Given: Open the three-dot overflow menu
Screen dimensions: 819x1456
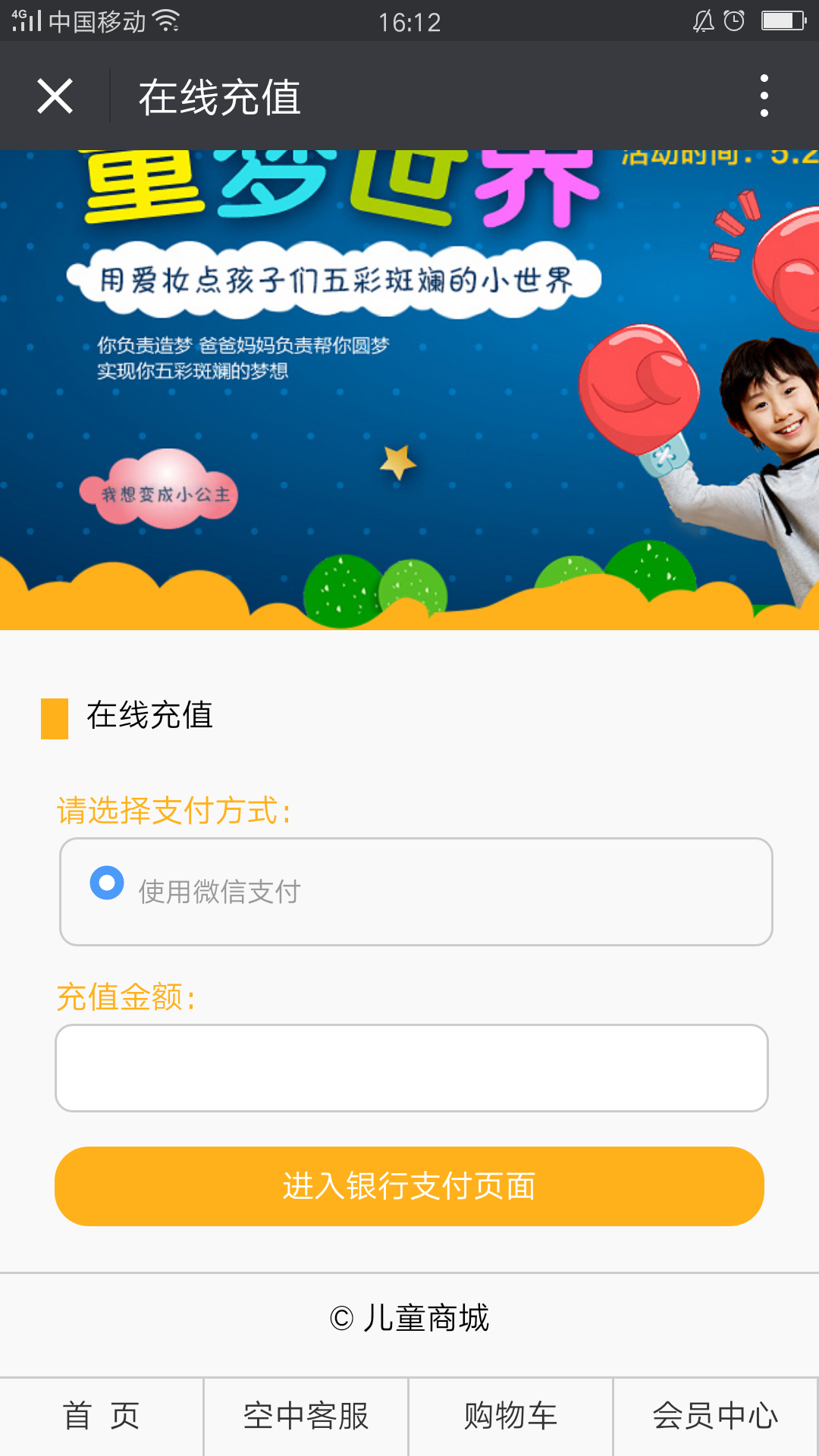Looking at the screenshot, I should coord(764,96).
